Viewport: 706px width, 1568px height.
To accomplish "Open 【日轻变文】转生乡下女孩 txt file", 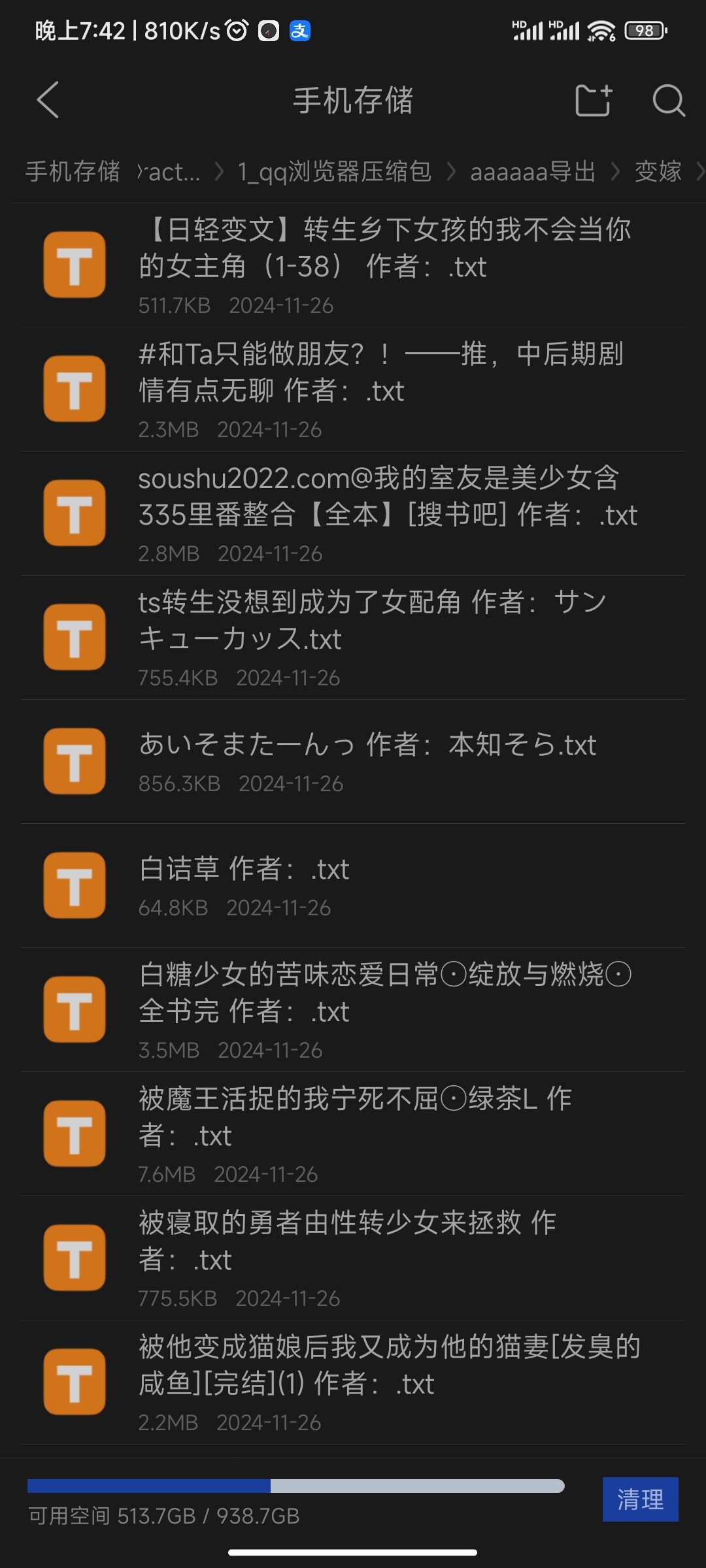I will tap(353, 265).
